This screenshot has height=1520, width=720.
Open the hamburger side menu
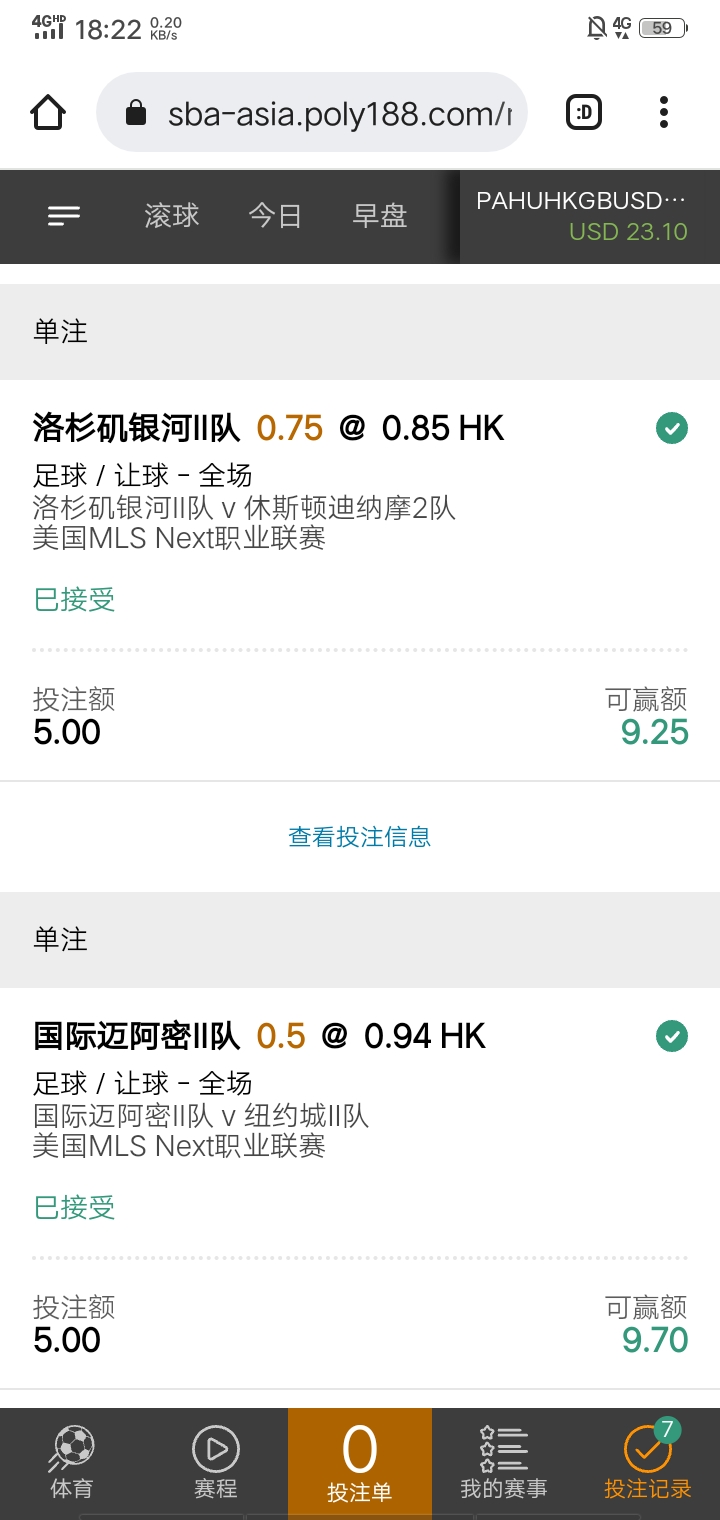tap(64, 215)
